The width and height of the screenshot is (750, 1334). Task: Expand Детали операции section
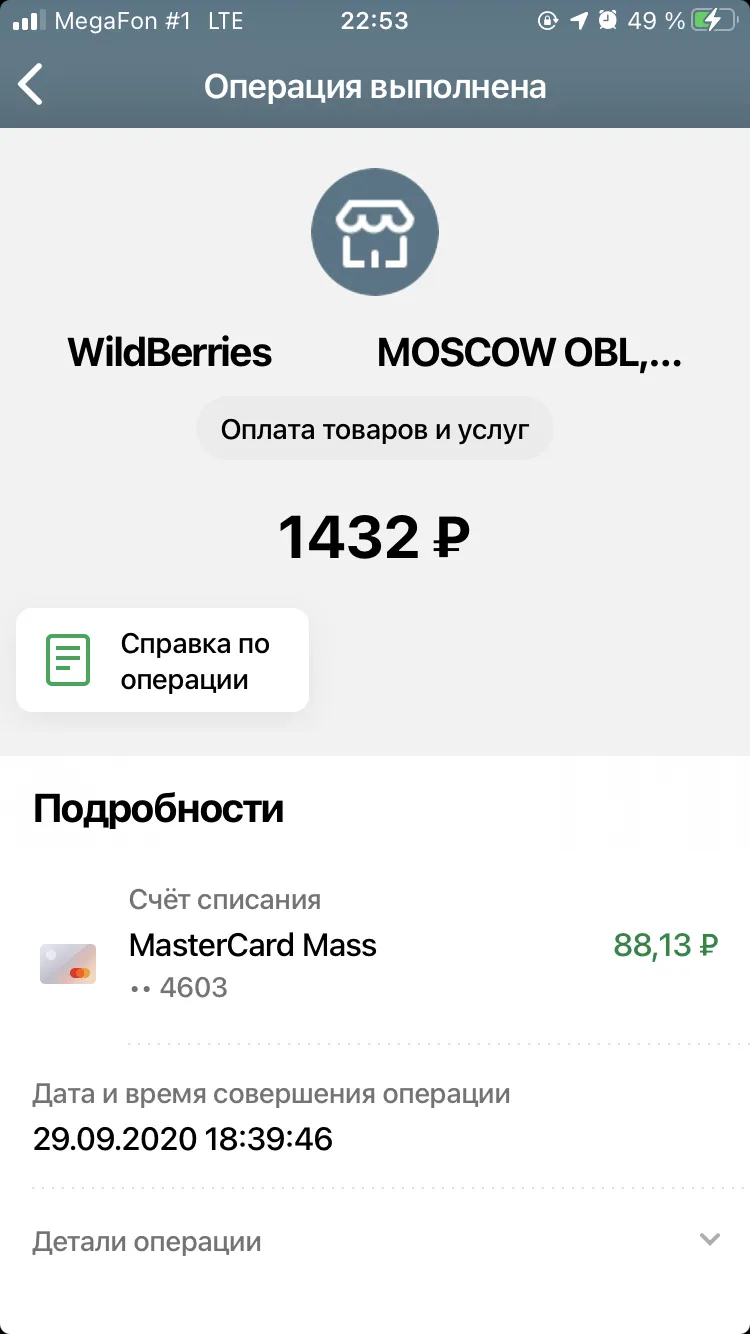pos(375,1241)
